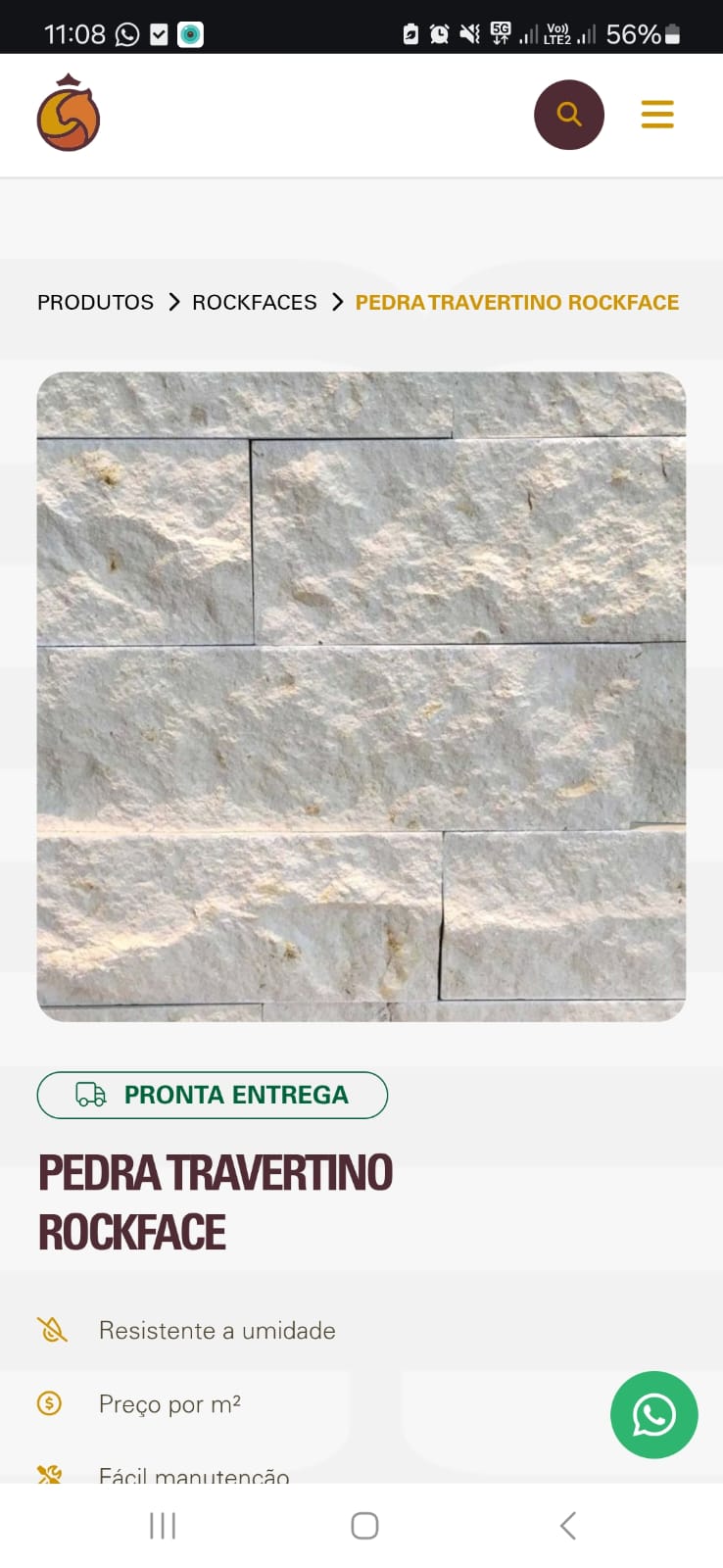Tap the WhatsApp floating chat icon
The height and width of the screenshot is (1568, 723).
[653, 1415]
